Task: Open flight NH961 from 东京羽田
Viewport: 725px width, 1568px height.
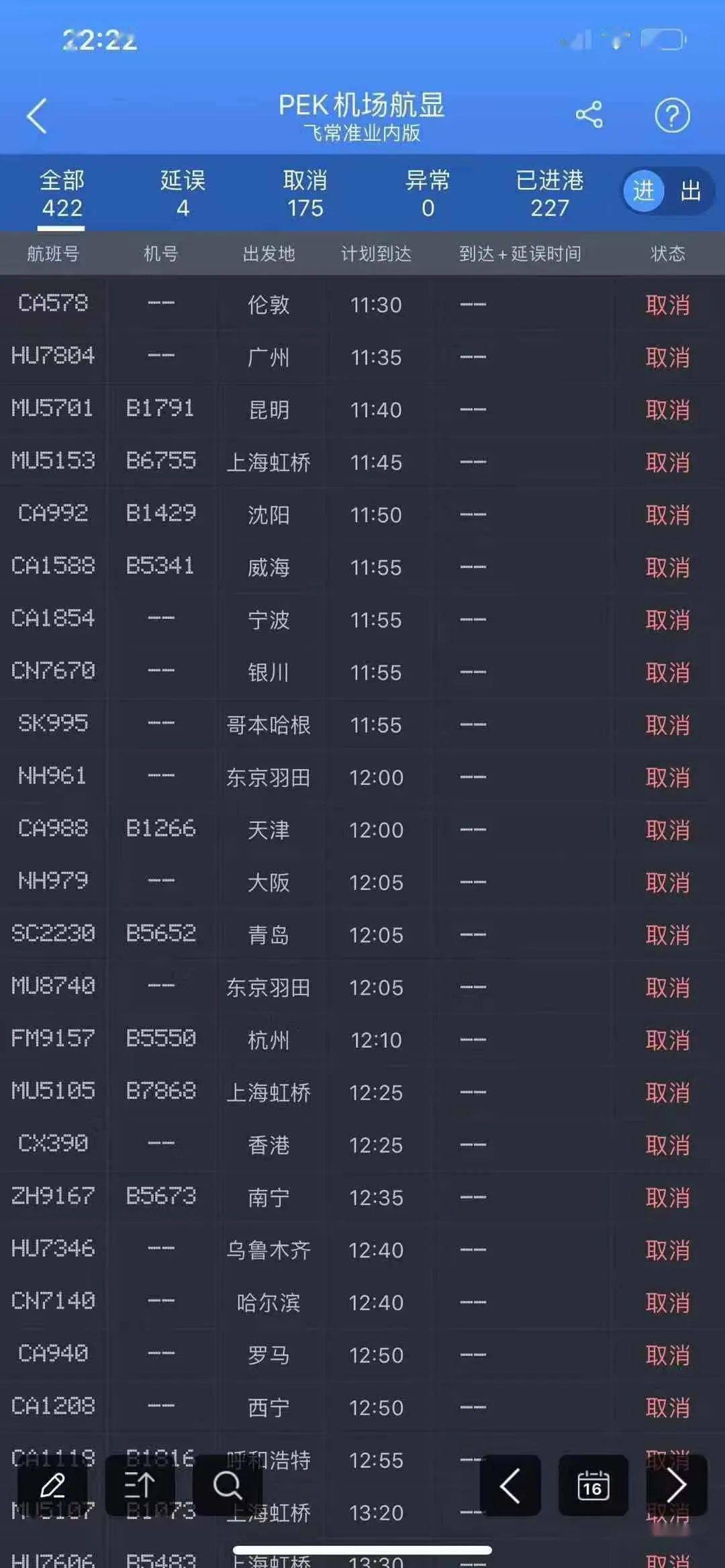Action: tap(362, 777)
